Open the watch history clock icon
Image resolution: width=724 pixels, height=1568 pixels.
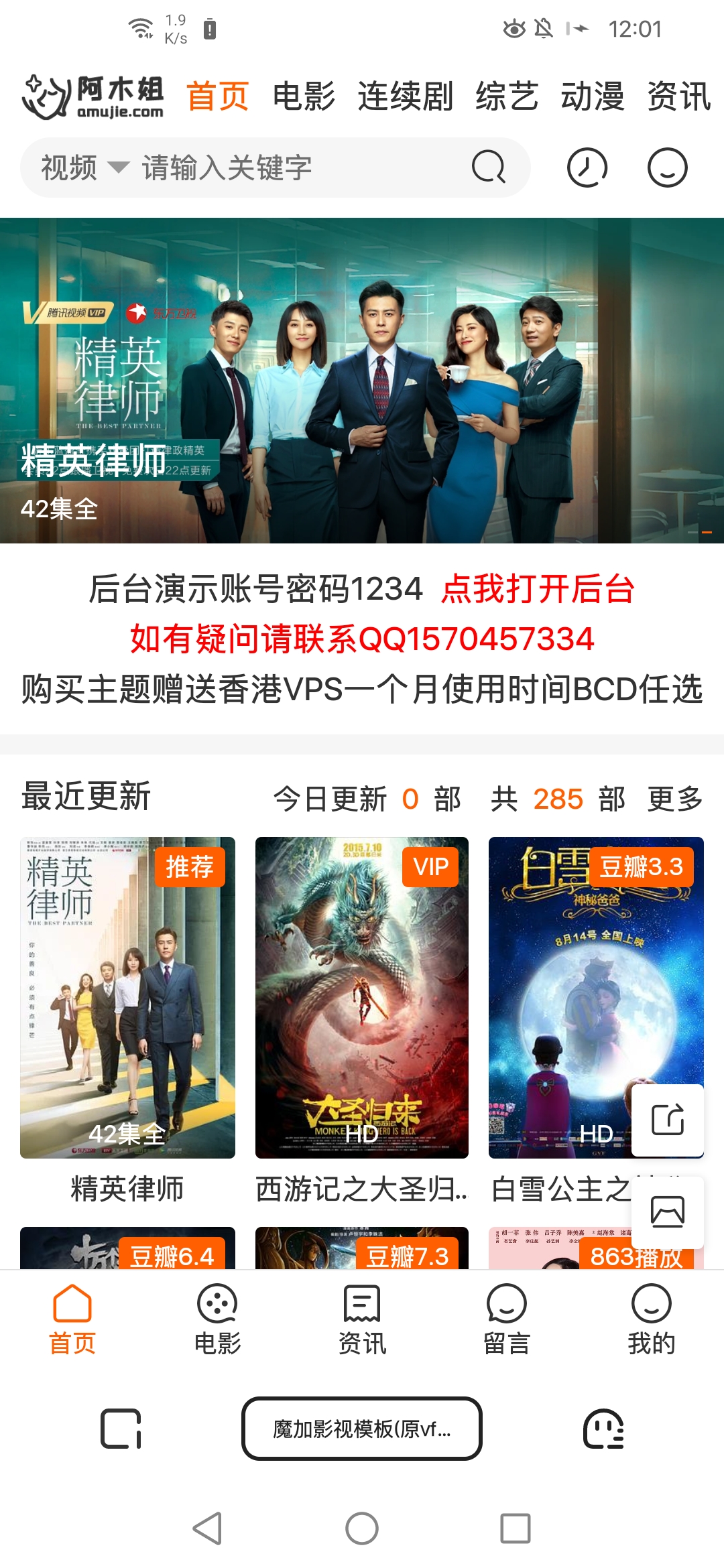click(587, 168)
